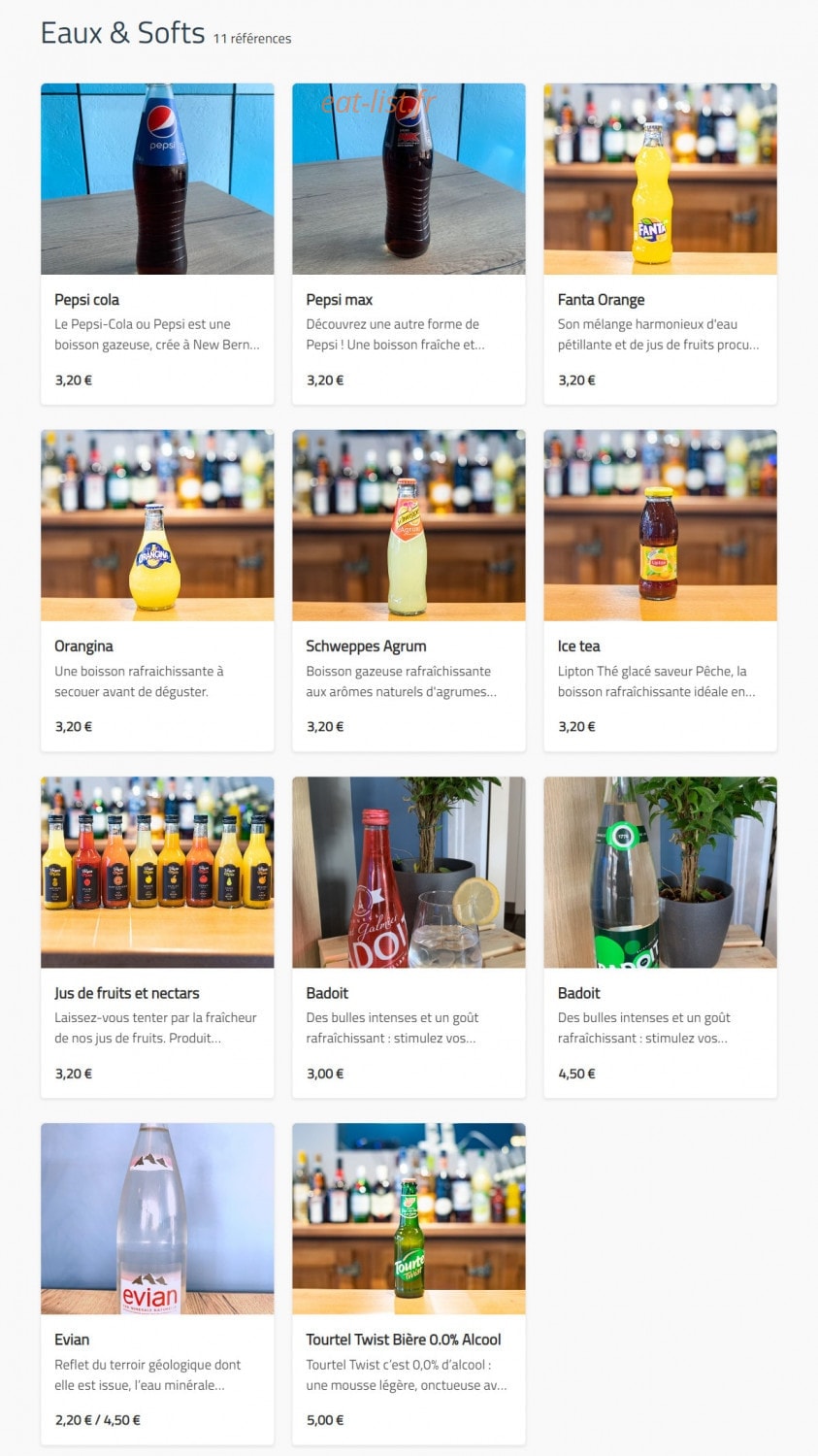The width and height of the screenshot is (818, 1456).
Task: Select the Pepsi max item
Action: coord(409,244)
